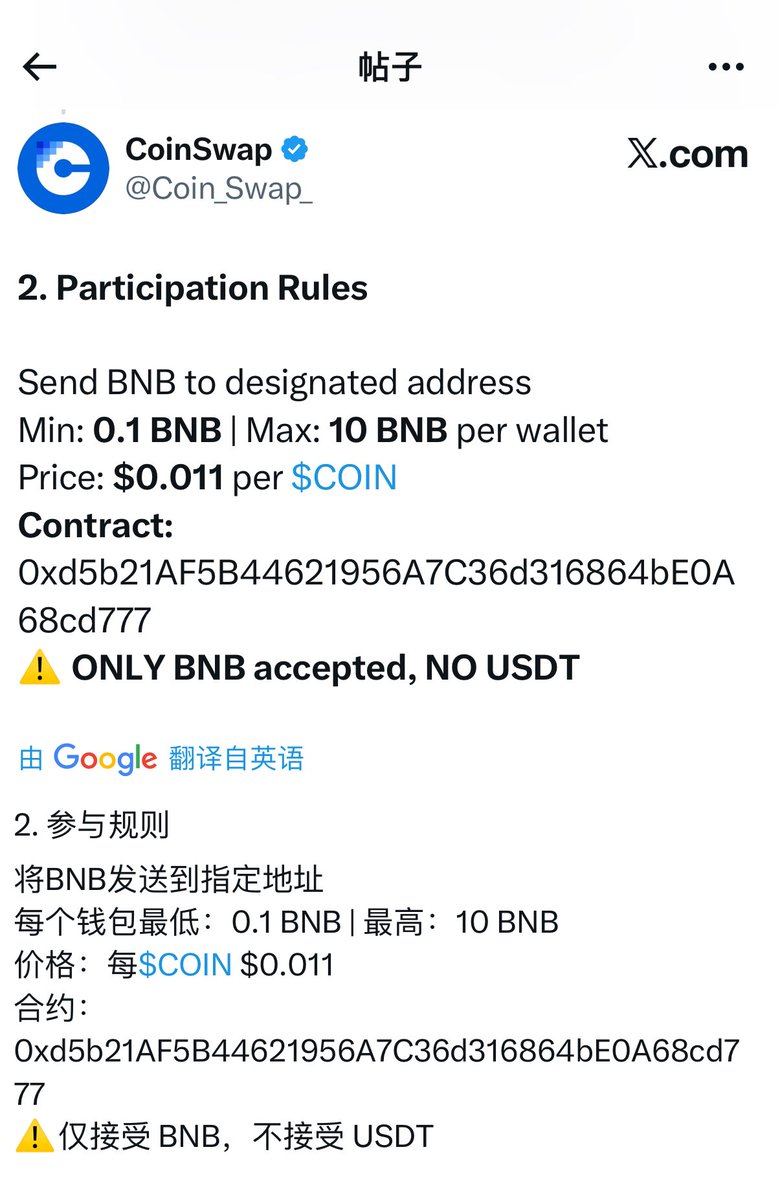Open CoinSwap's profile picture

click(x=63, y=168)
